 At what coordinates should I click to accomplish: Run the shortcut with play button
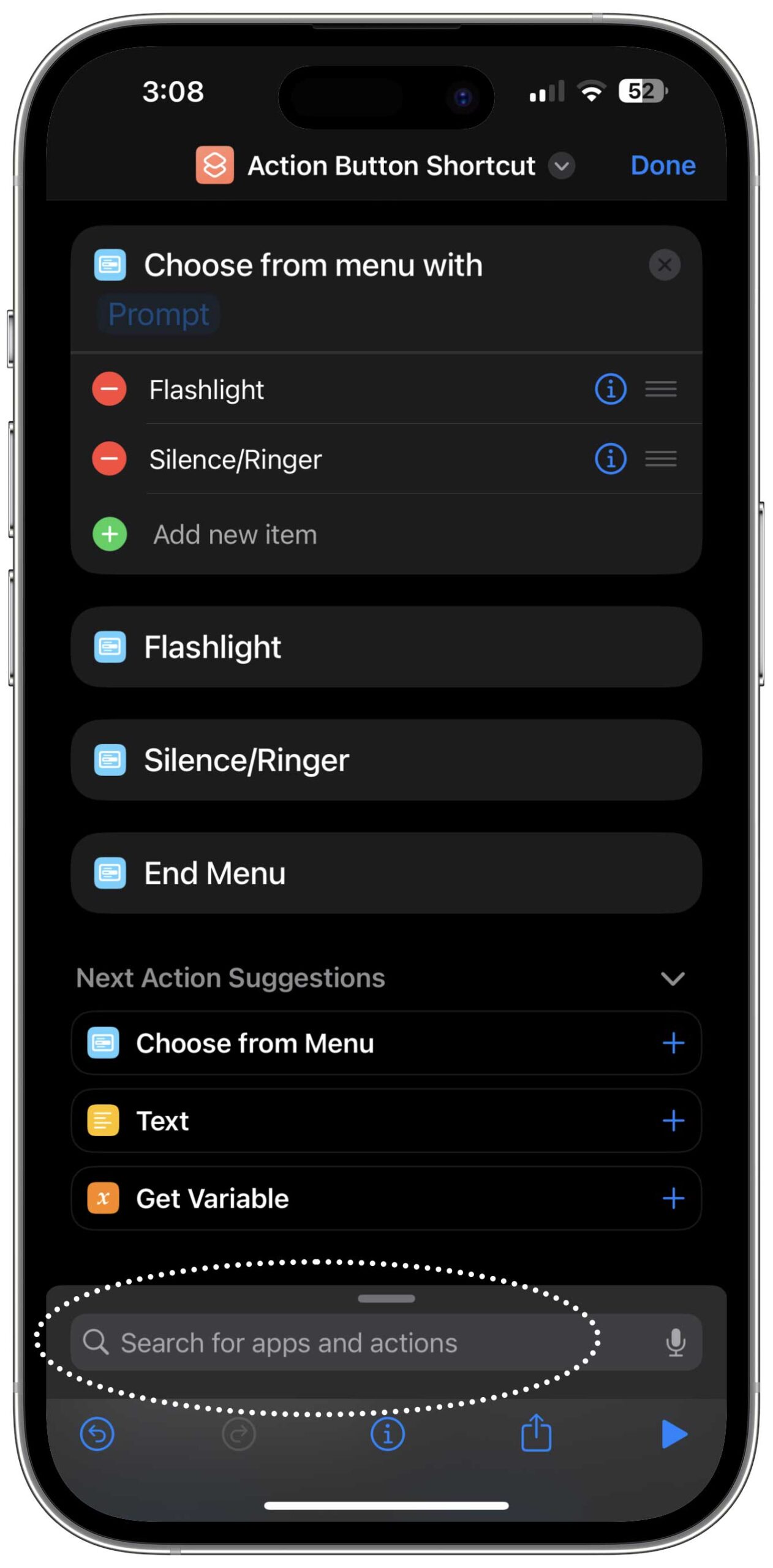(674, 1434)
